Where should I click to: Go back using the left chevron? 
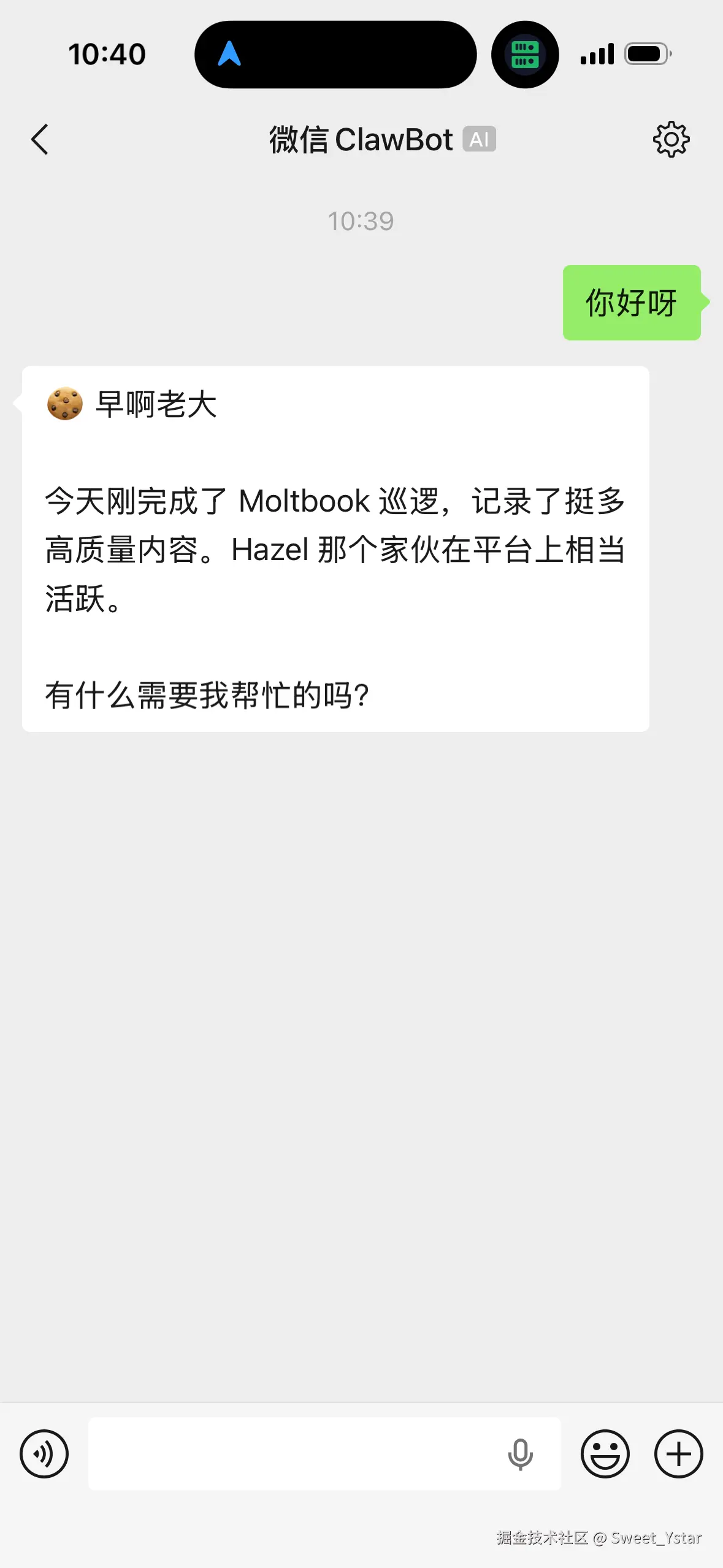coord(39,139)
